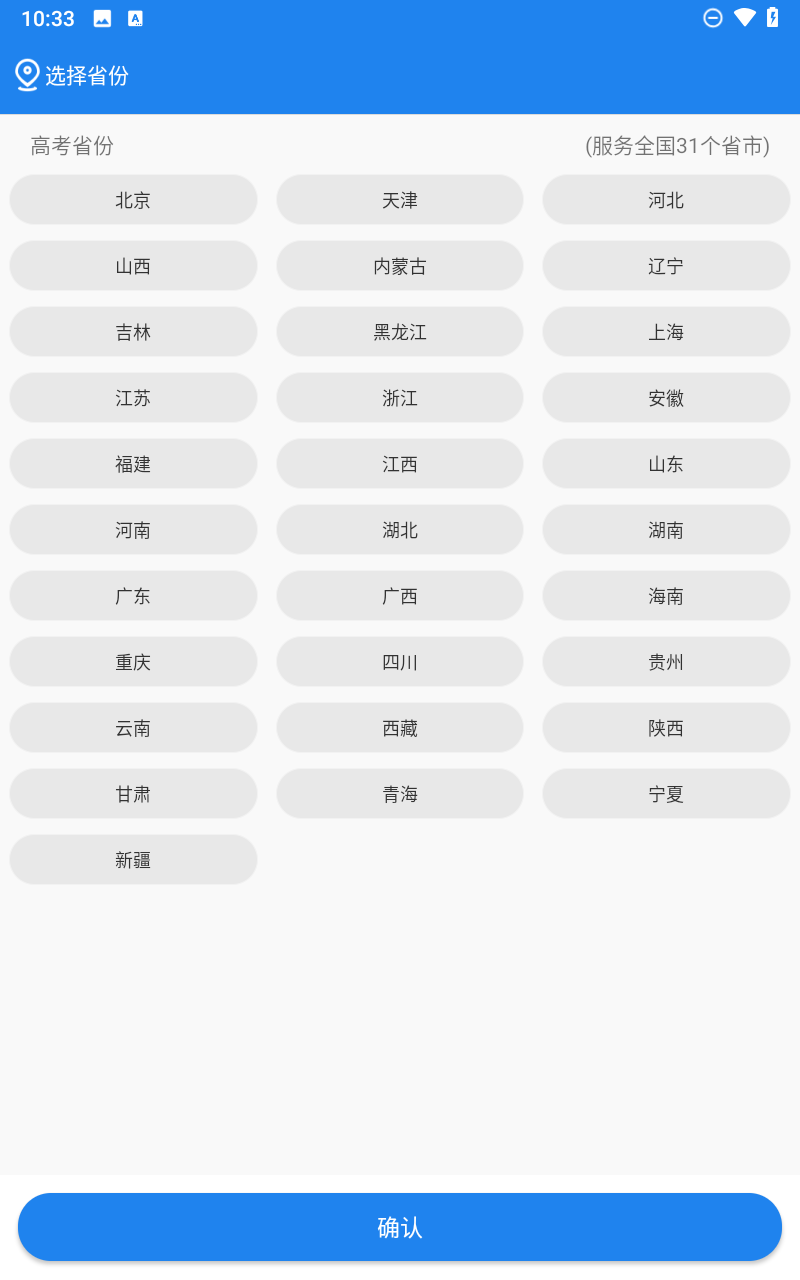Choose 黑龙江 as exam province
The width and height of the screenshot is (800, 1280).
[400, 332]
